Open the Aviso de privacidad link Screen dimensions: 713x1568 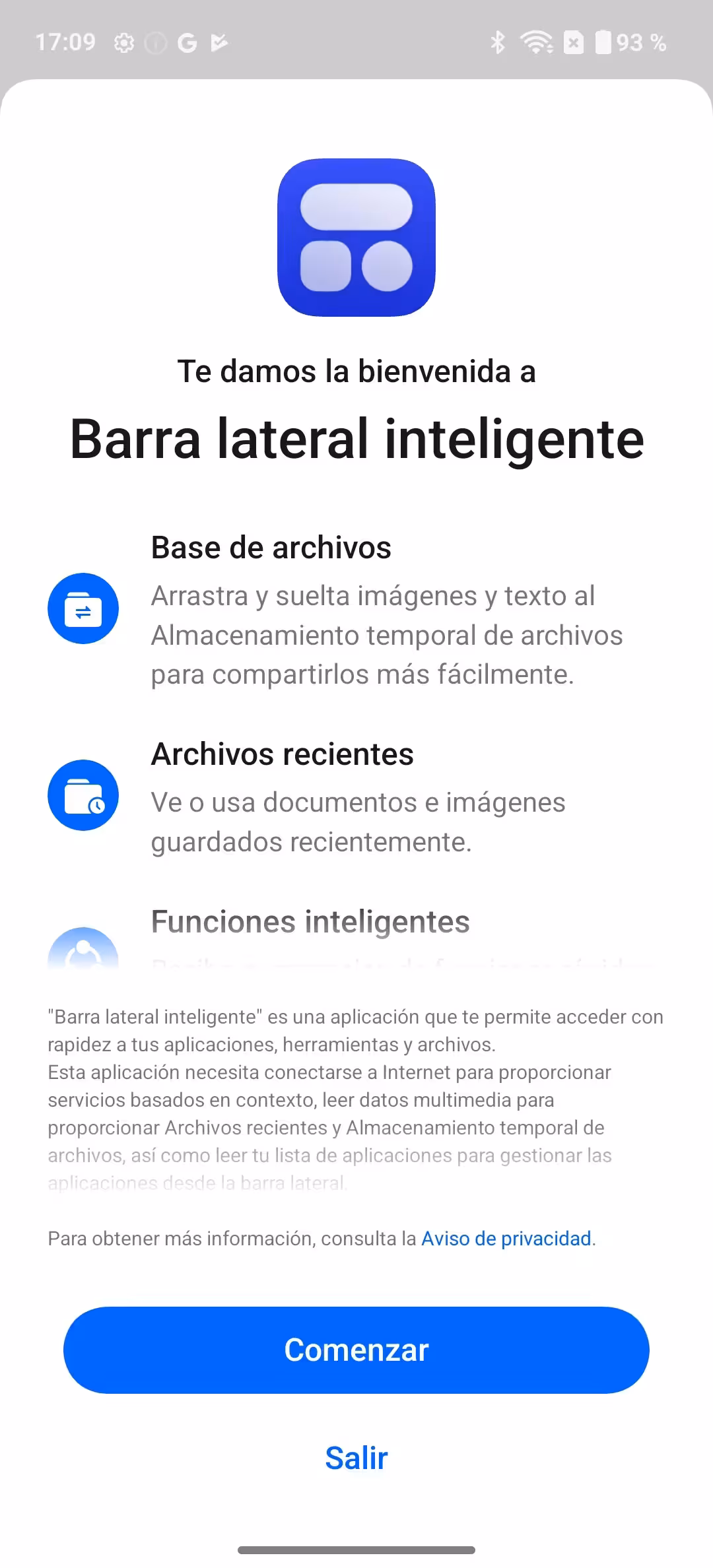coord(506,1238)
